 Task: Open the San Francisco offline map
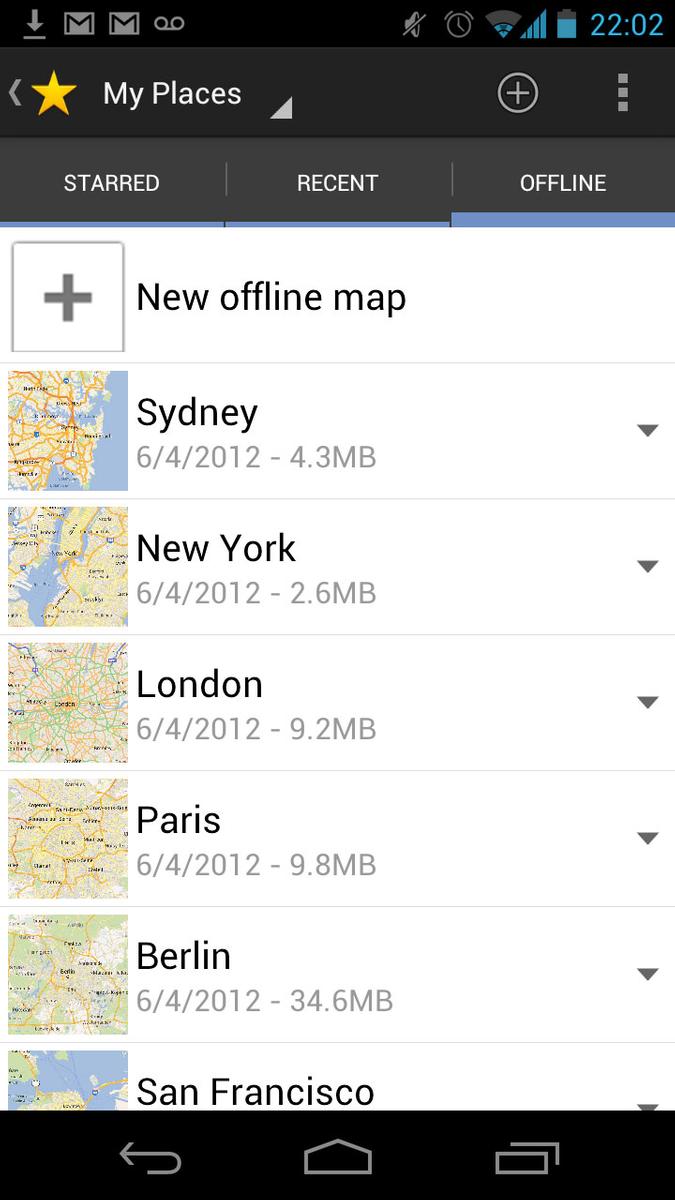click(x=310, y=1078)
